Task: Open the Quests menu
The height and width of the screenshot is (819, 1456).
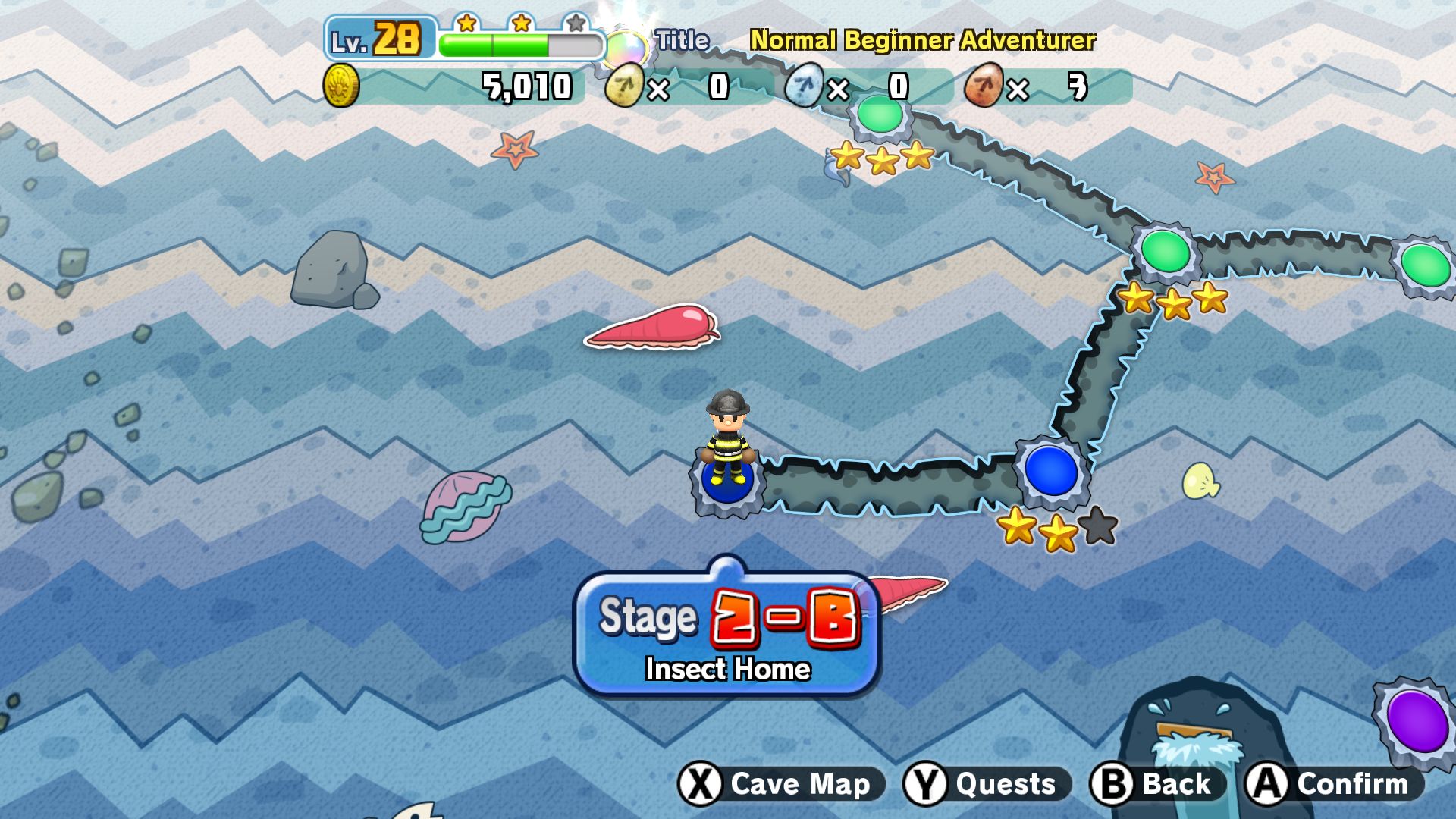Action: tap(987, 784)
